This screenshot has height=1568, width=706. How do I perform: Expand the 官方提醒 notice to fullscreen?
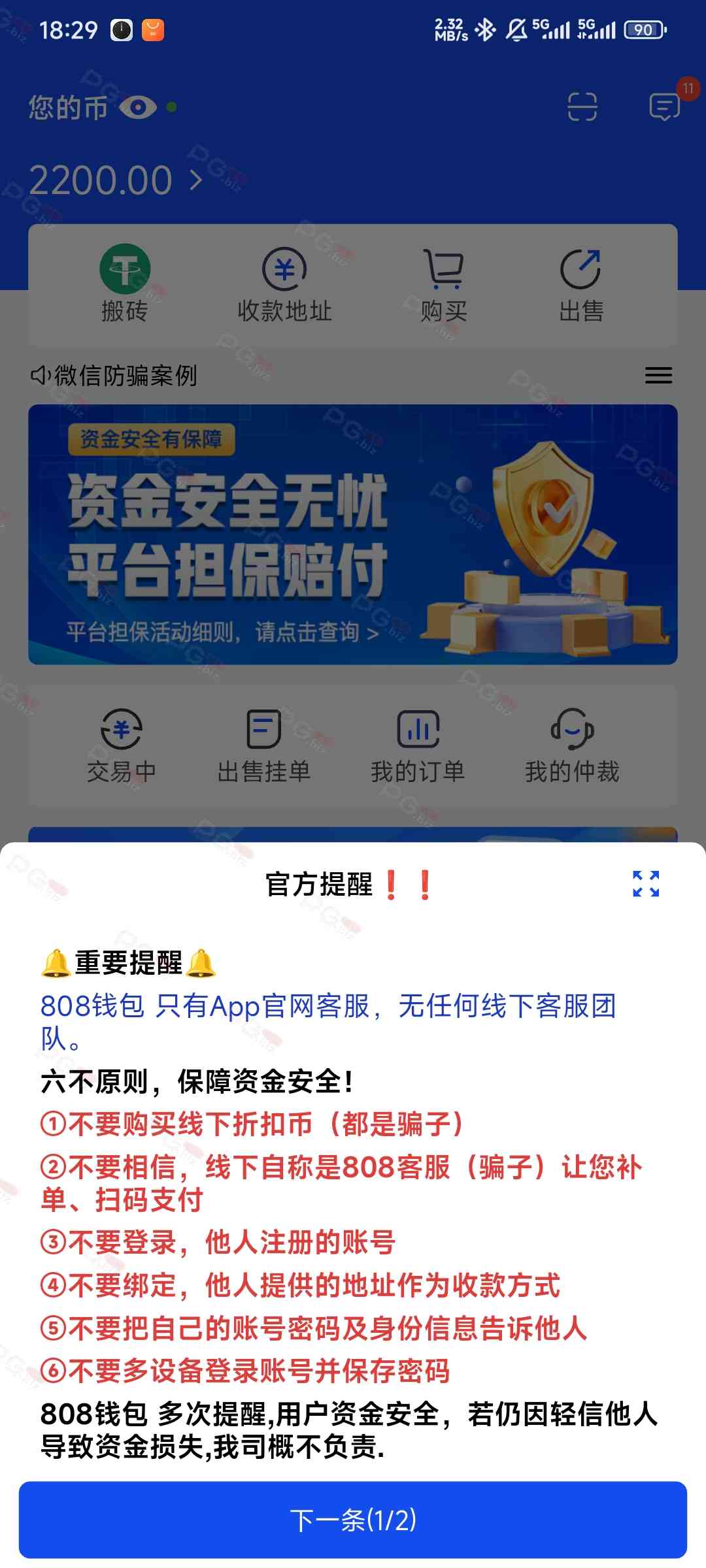click(646, 884)
